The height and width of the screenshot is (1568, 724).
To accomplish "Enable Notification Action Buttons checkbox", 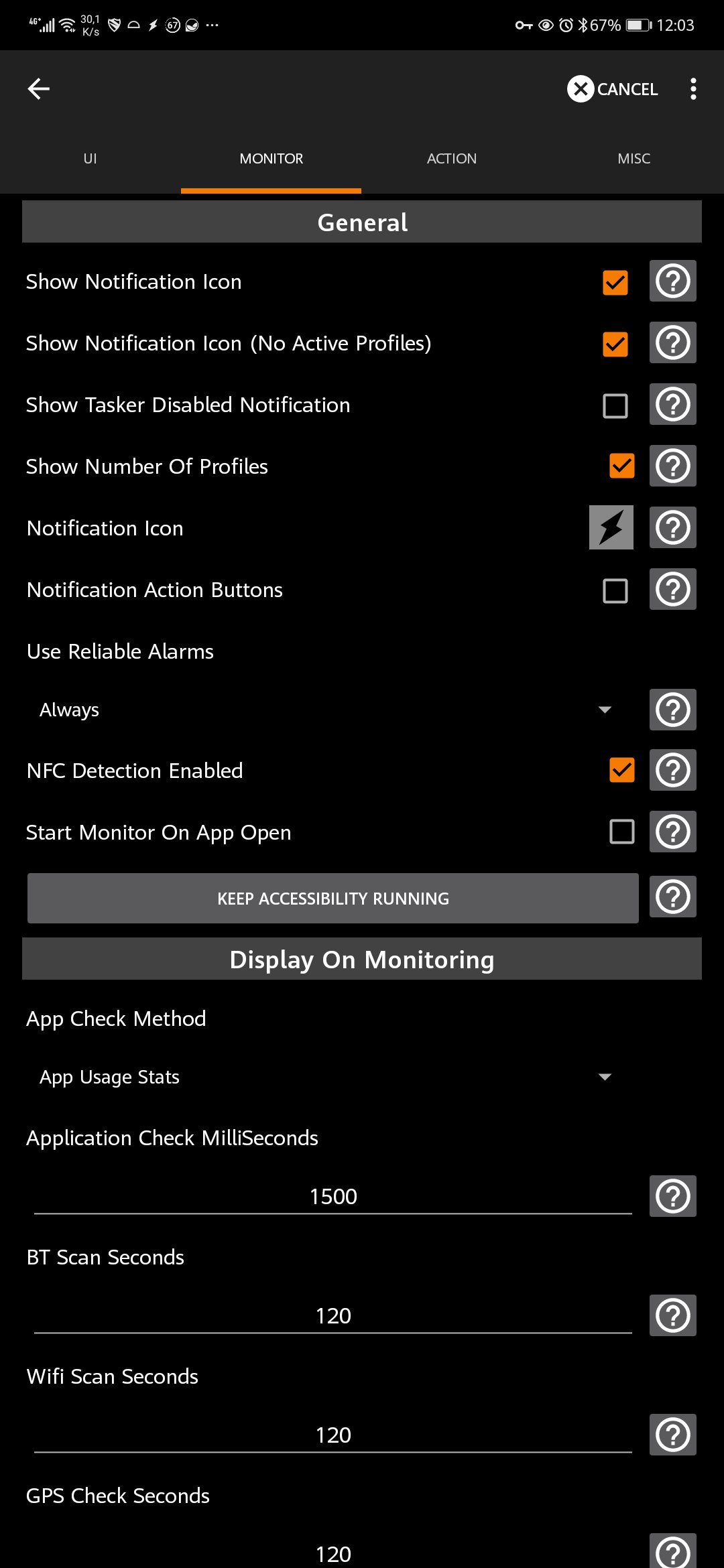I will pyautogui.click(x=615, y=590).
